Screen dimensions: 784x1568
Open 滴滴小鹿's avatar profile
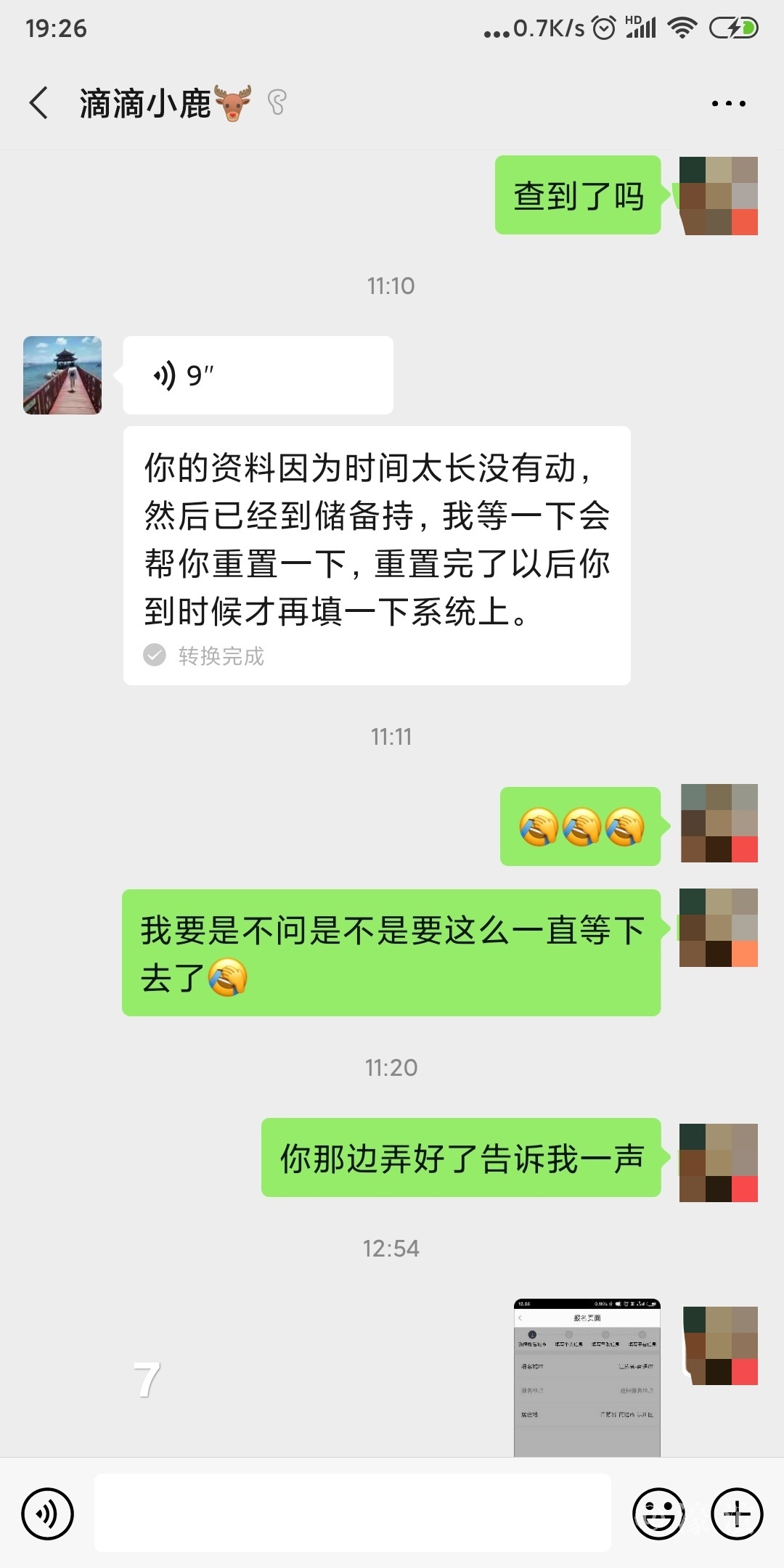[62, 375]
